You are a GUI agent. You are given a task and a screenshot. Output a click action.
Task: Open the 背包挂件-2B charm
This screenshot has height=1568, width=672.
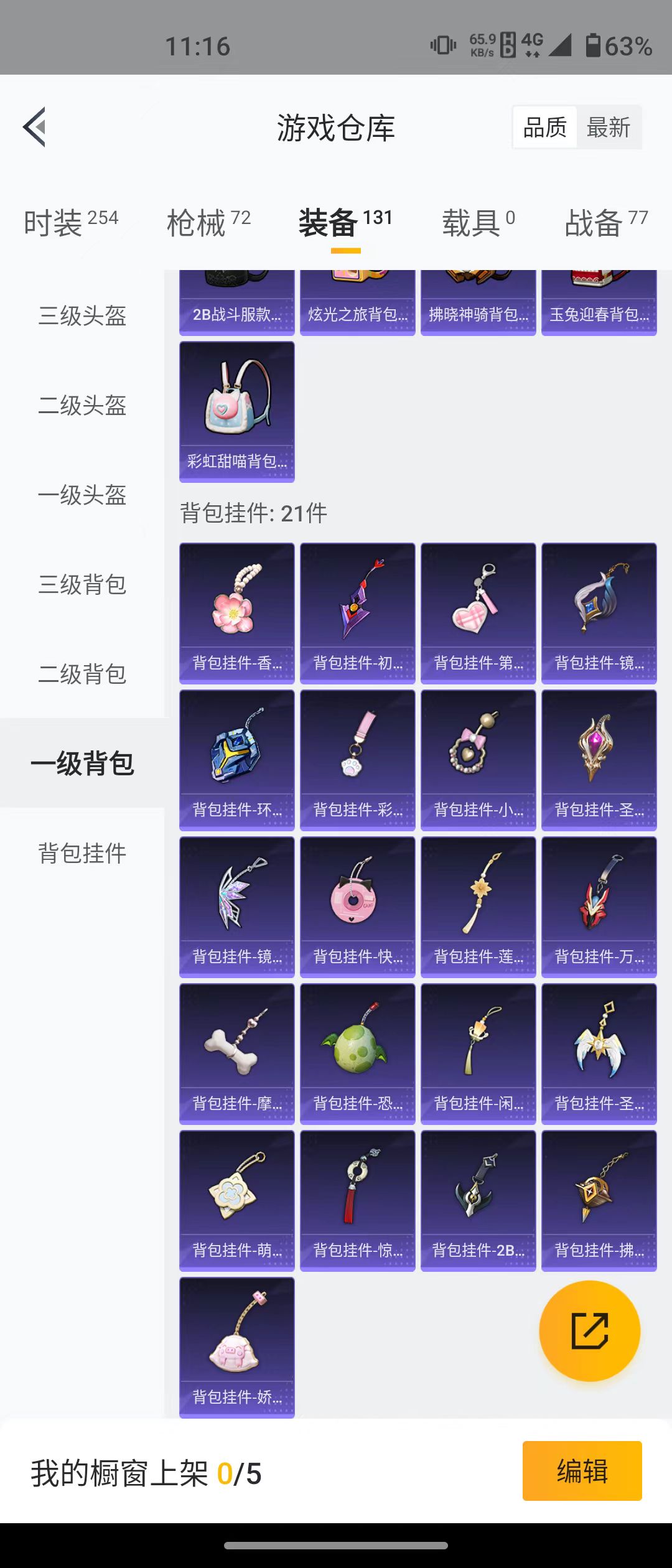[478, 1200]
